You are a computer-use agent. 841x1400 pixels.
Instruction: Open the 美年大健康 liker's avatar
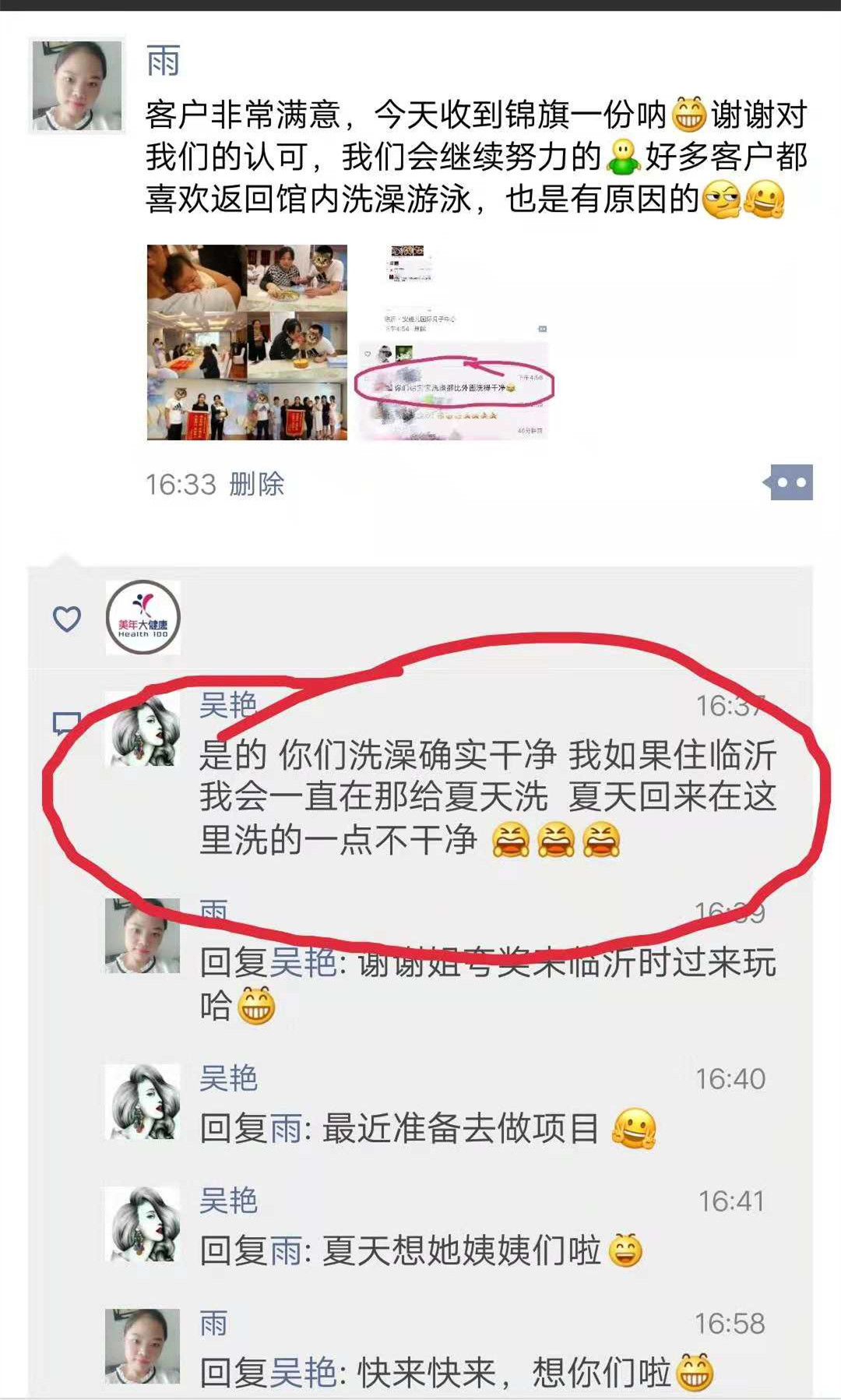143,618
